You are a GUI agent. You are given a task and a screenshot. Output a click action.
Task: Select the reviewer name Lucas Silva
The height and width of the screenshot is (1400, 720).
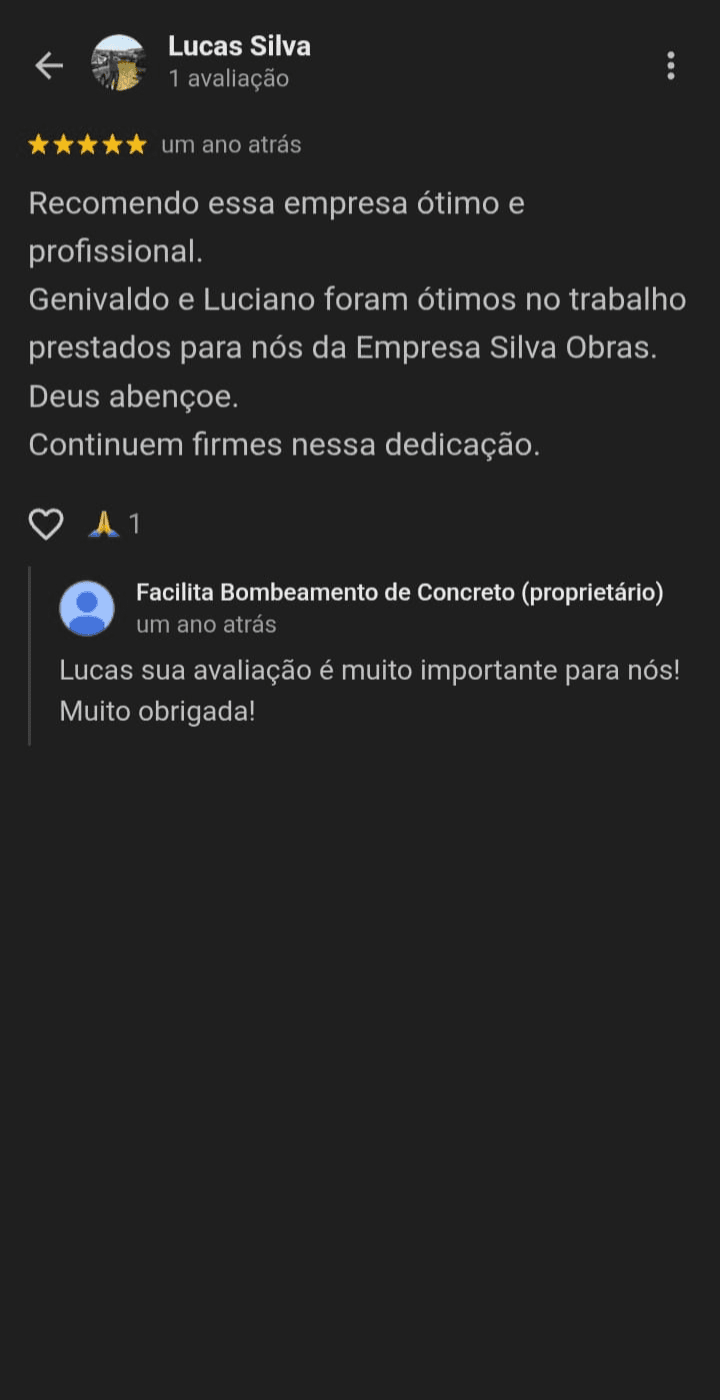[x=239, y=46]
